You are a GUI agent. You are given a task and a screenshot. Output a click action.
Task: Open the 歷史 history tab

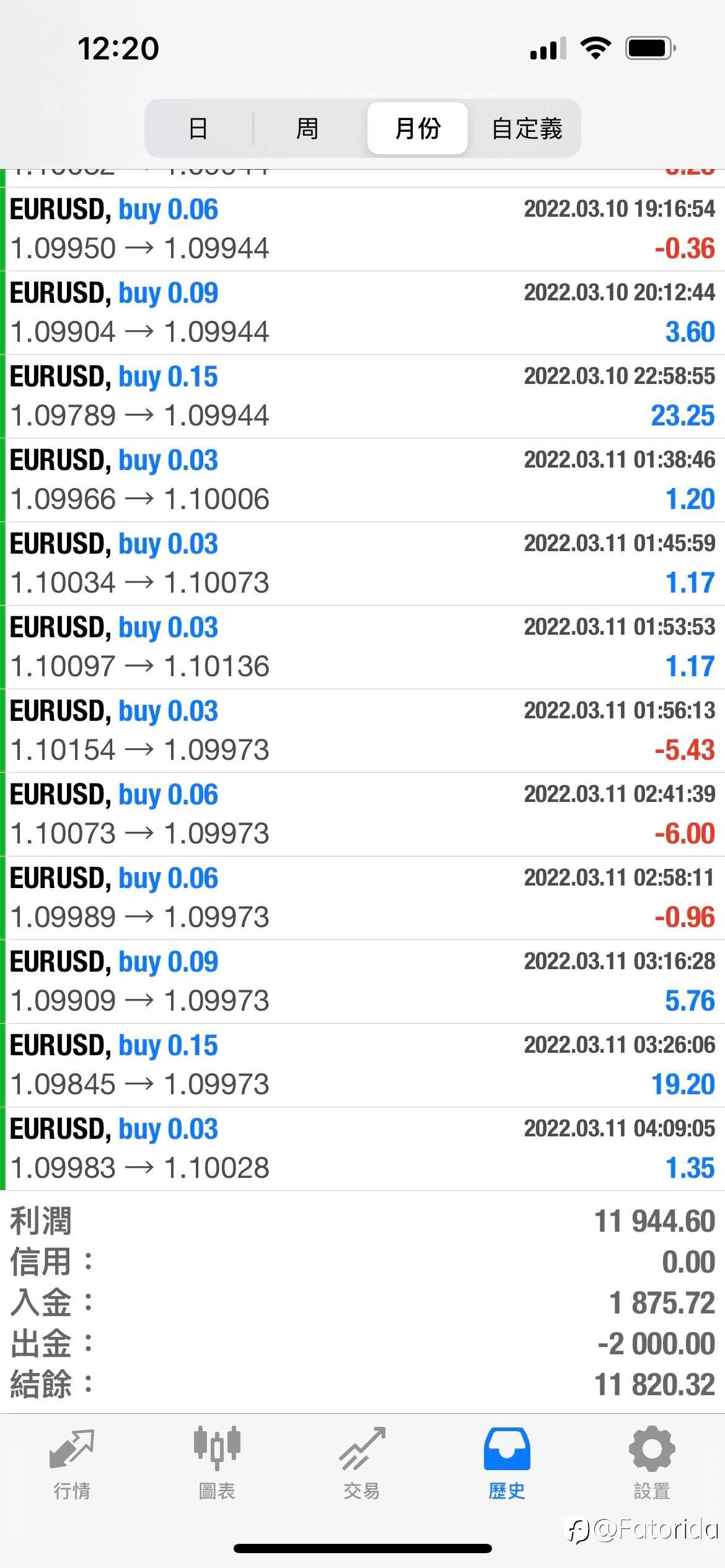tap(507, 1464)
